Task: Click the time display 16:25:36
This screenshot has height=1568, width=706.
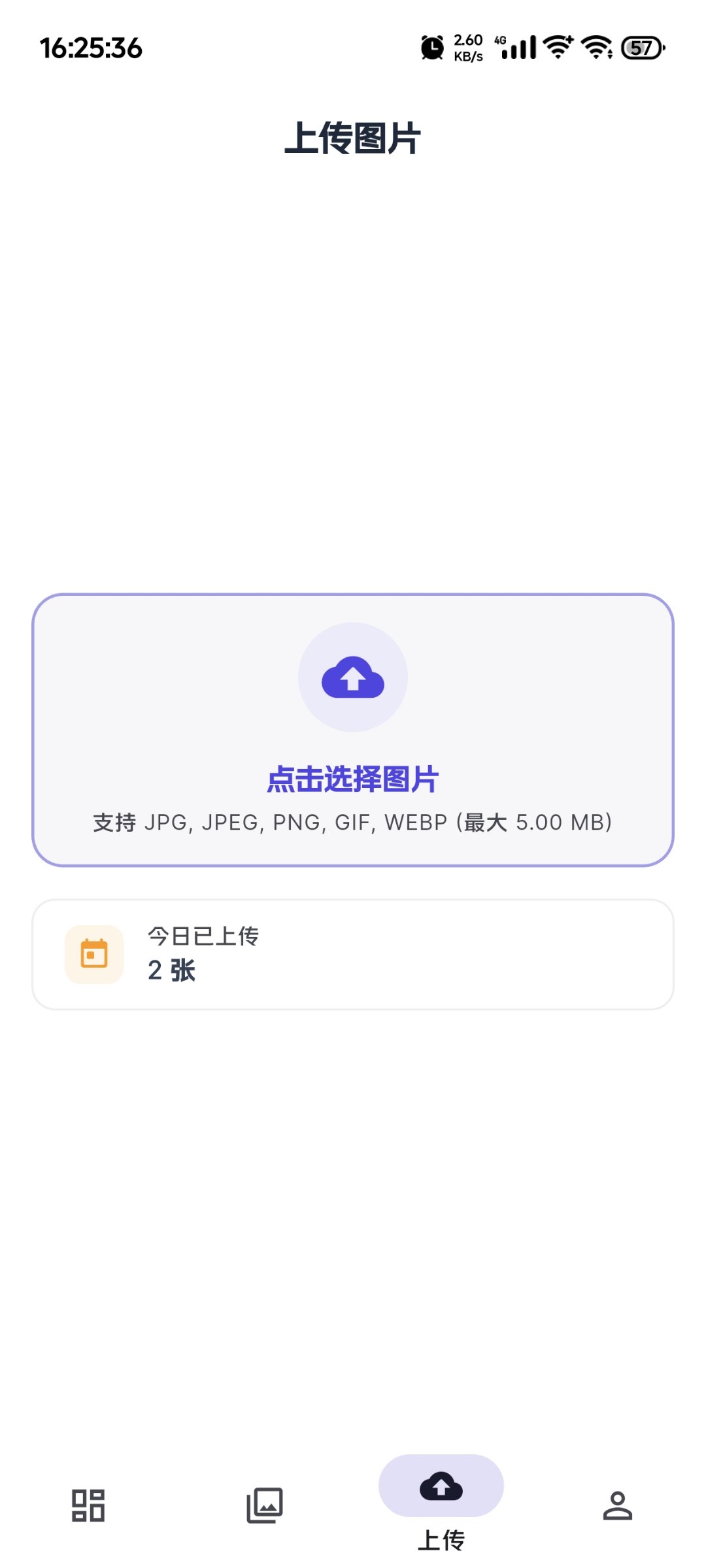Action: [90, 48]
